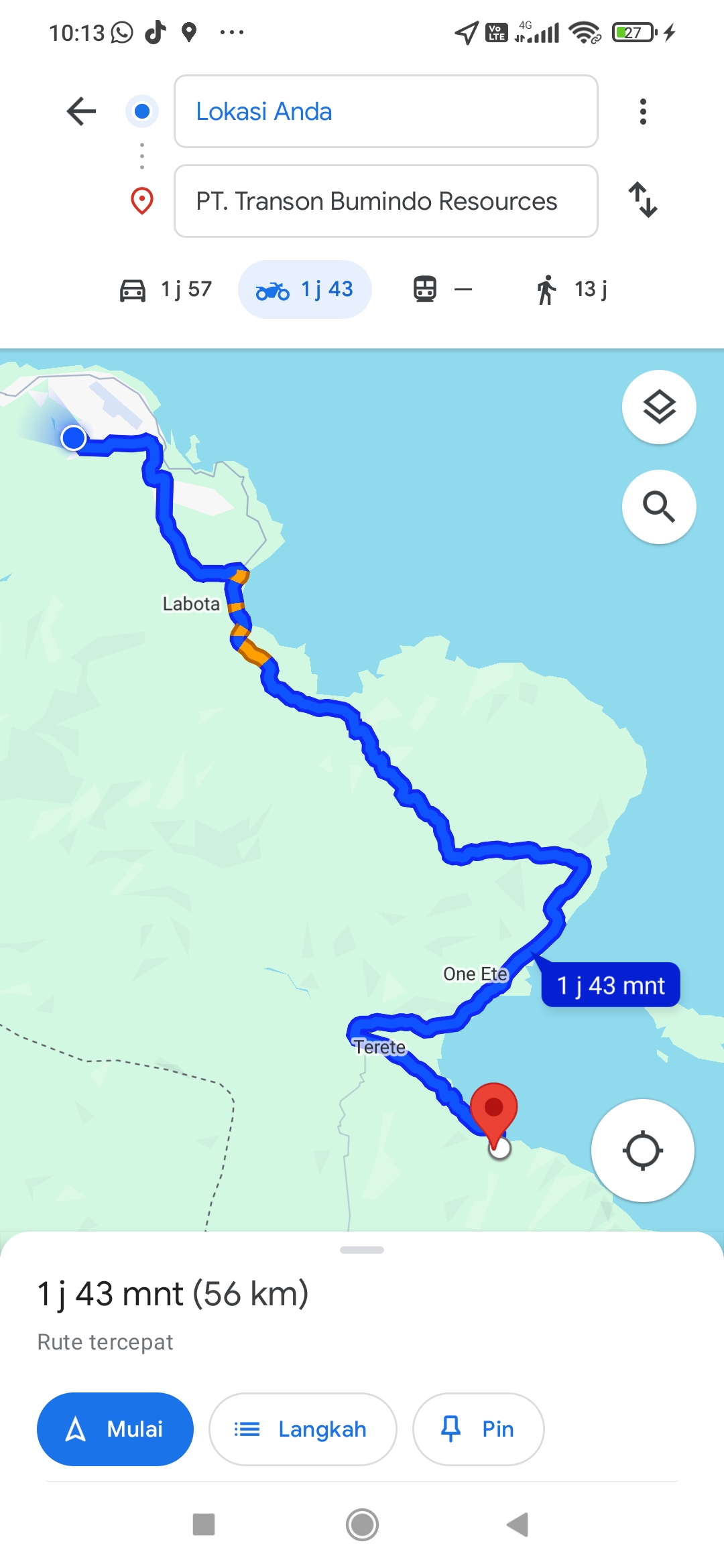Swap start and destination locations

(x=643, y=200)
